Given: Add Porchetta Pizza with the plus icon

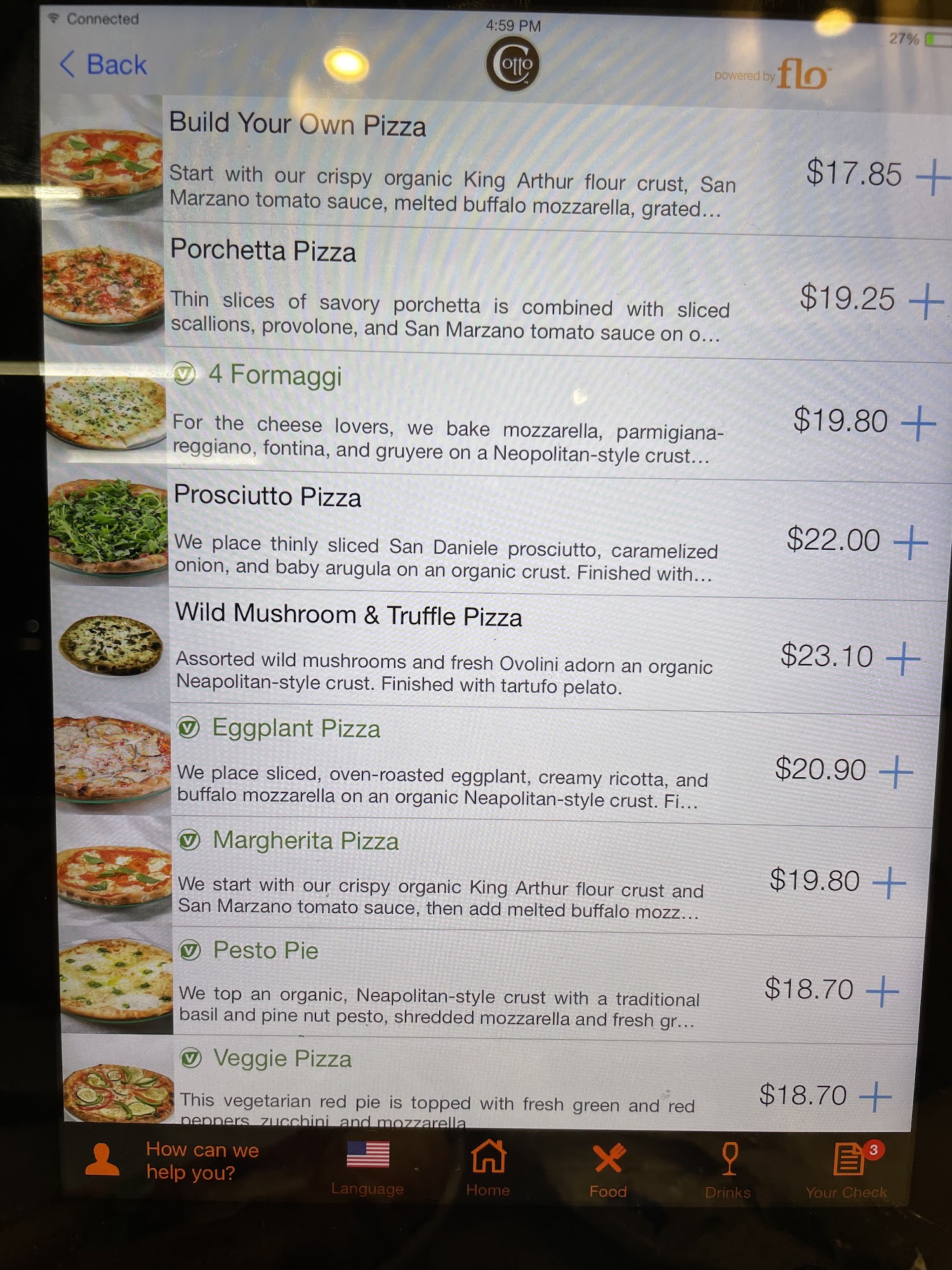Looking at the screenshot, I should (x=926, y=300).
